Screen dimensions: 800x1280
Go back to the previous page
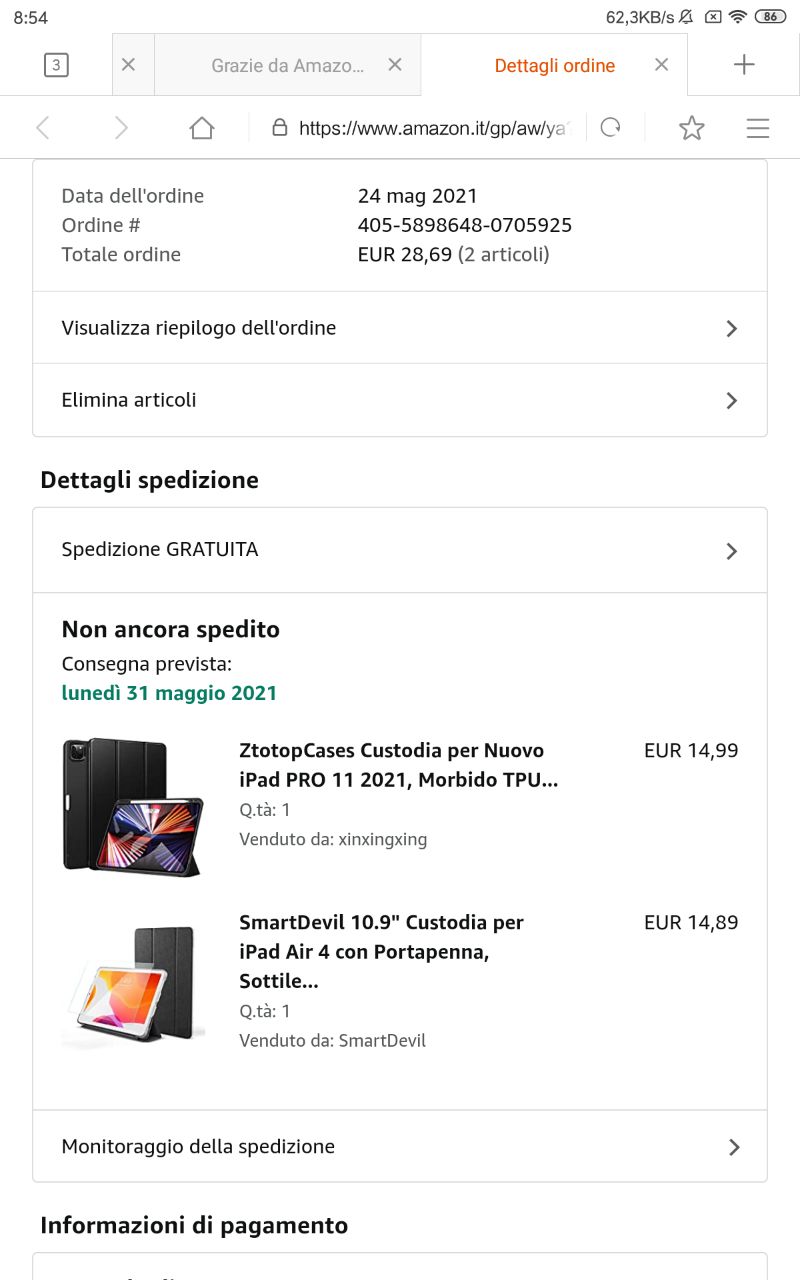tap(42, 128)
